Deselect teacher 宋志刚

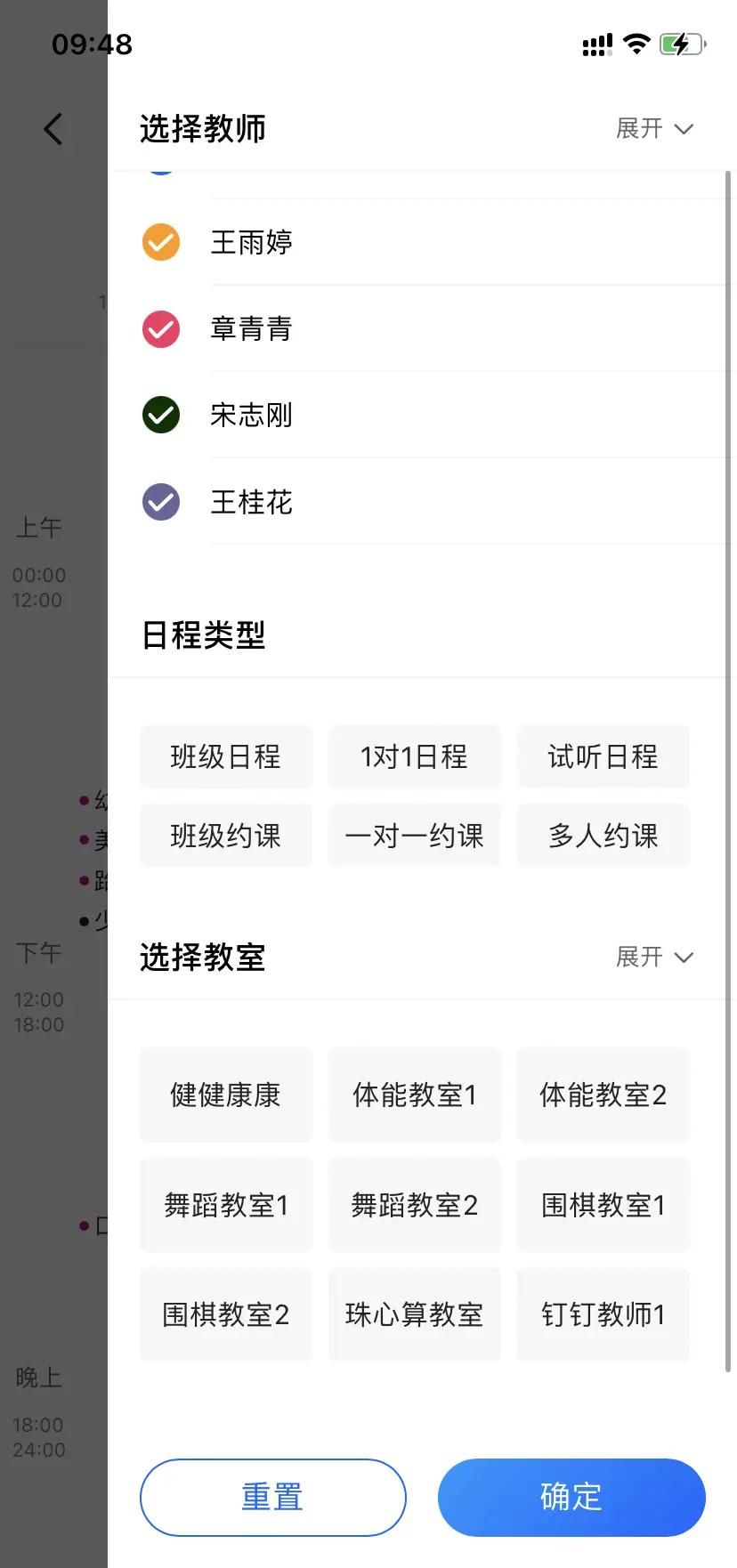pos(161,415)
